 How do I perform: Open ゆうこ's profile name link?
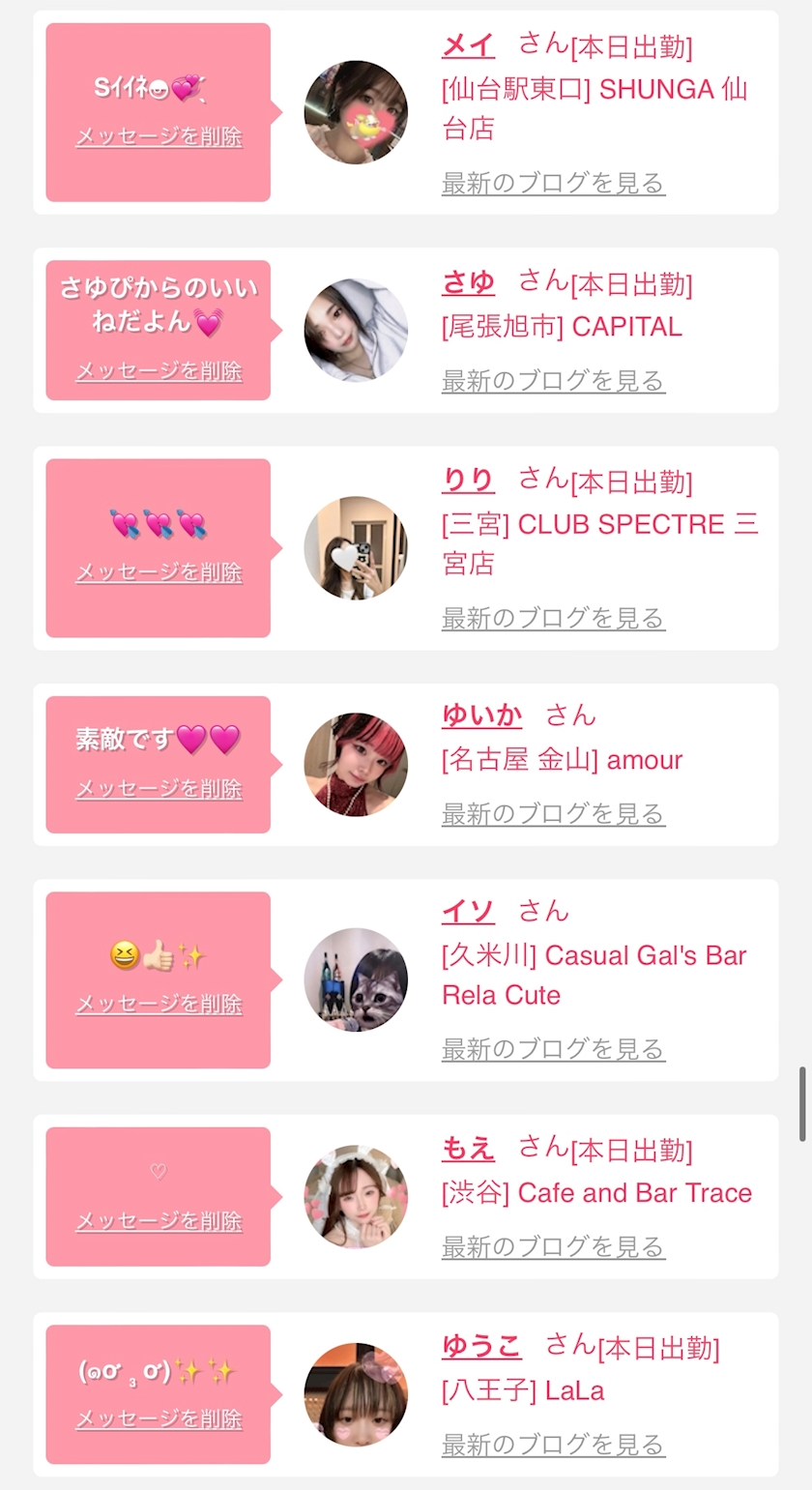pos(481,1346)
